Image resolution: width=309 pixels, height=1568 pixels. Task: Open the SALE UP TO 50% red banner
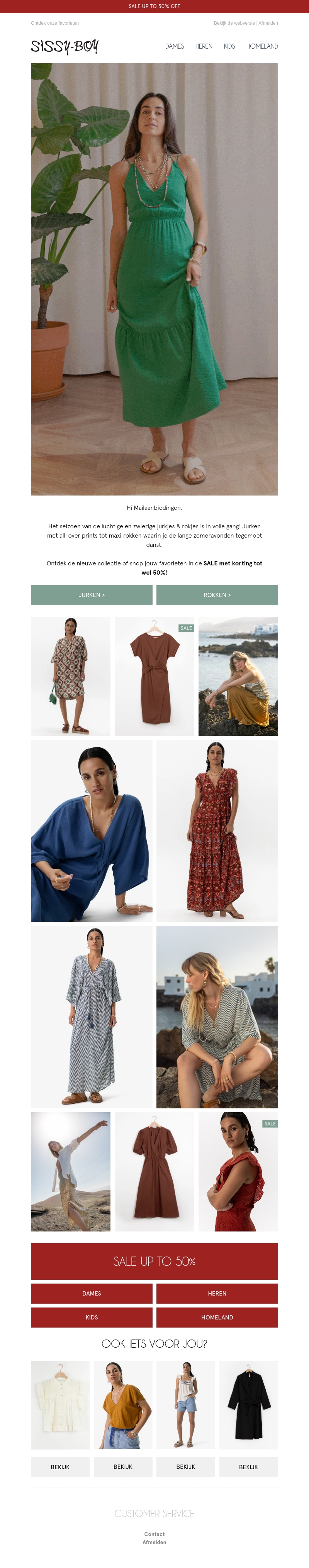click(x=154, y=1260)
